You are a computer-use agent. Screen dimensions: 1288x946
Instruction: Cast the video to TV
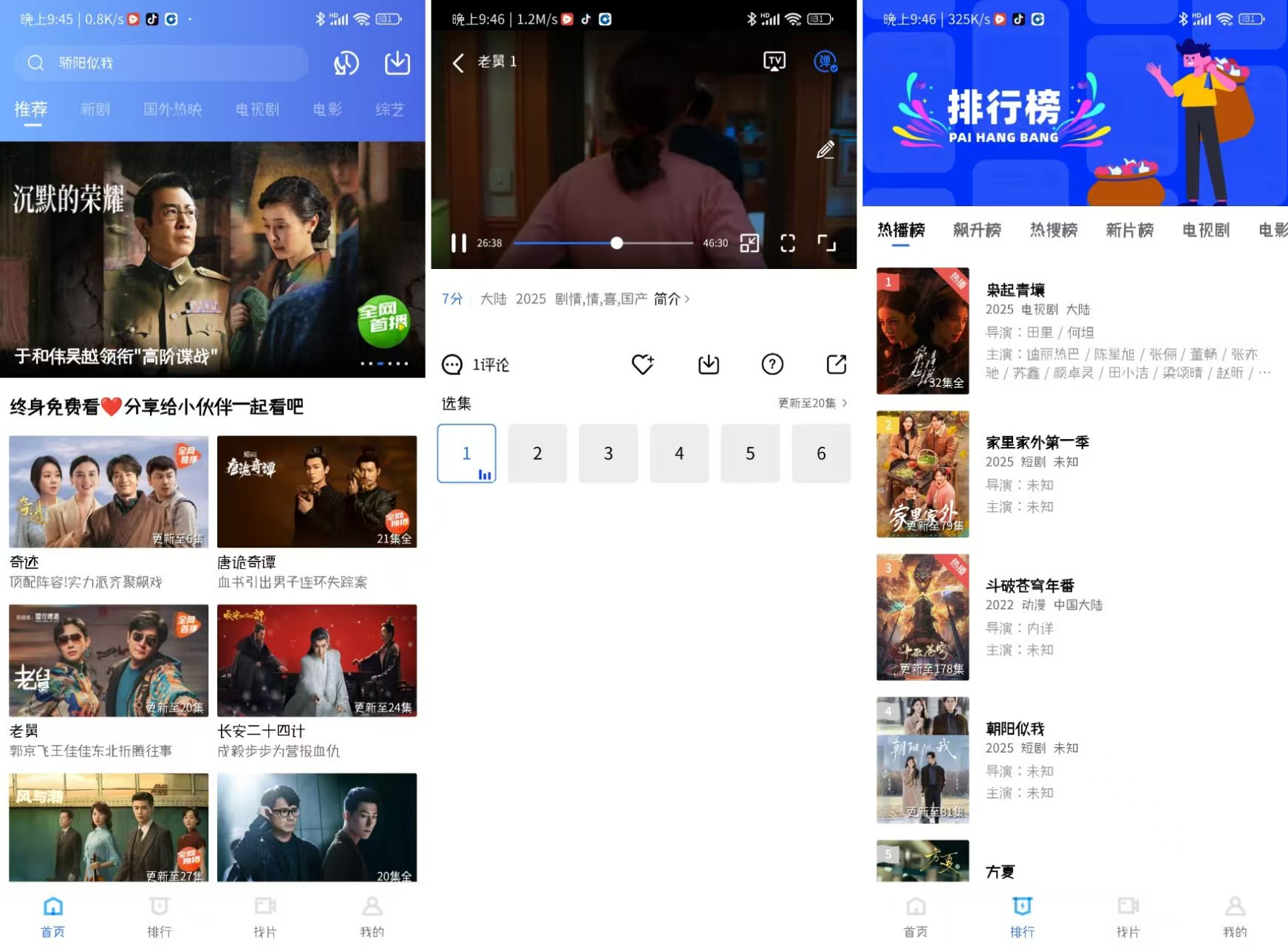[774, 61]
